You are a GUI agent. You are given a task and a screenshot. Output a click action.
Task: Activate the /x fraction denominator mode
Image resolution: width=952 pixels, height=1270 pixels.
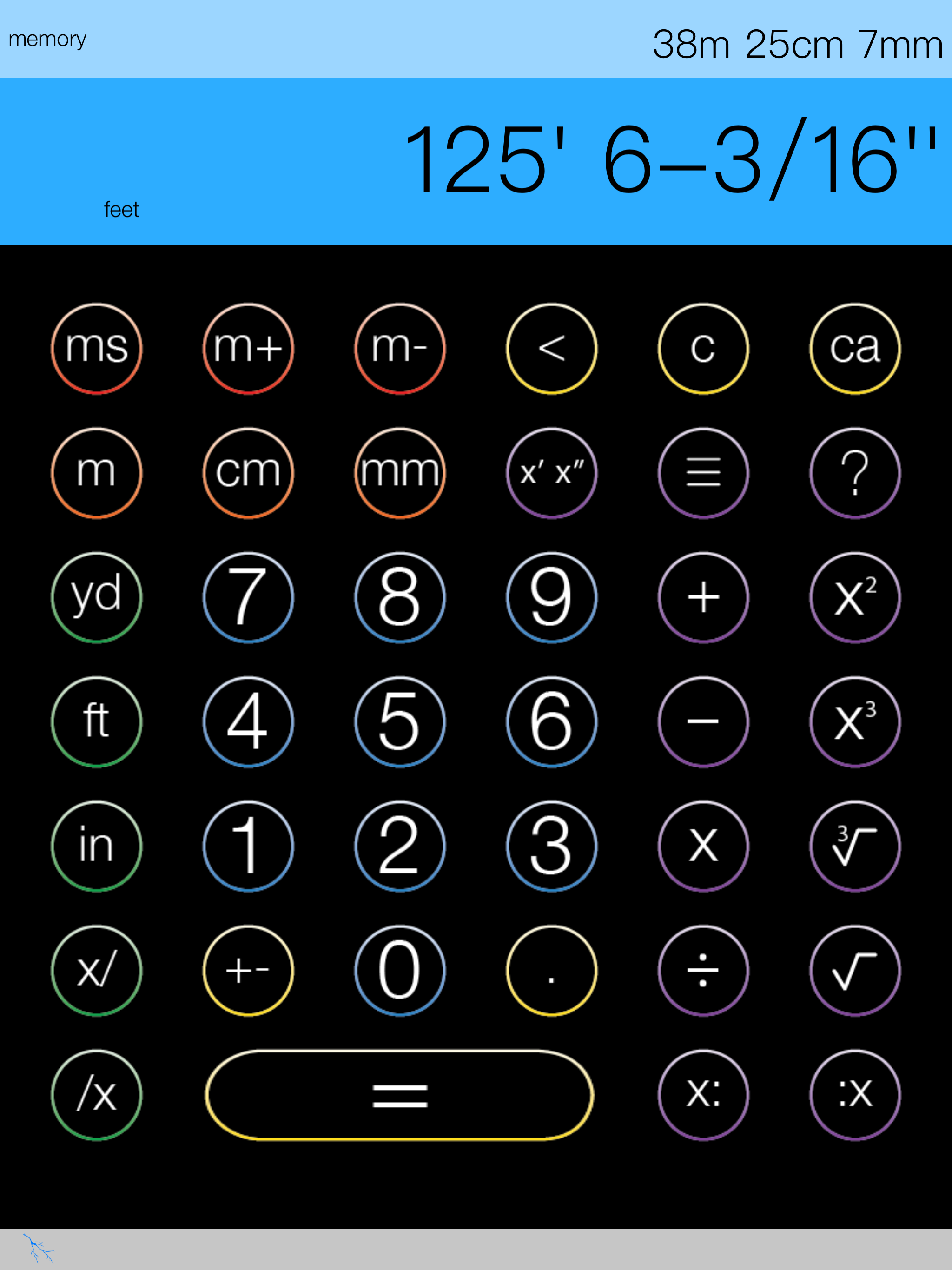pos(97,1094)
